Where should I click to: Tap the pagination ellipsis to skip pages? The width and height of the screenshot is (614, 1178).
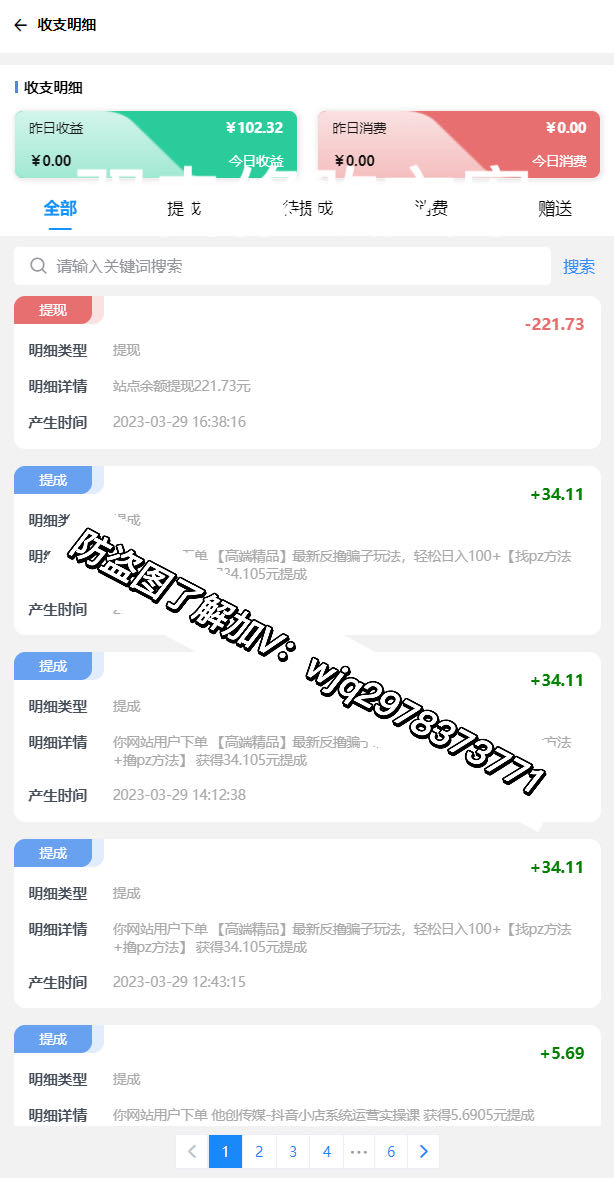[359, 1151]
